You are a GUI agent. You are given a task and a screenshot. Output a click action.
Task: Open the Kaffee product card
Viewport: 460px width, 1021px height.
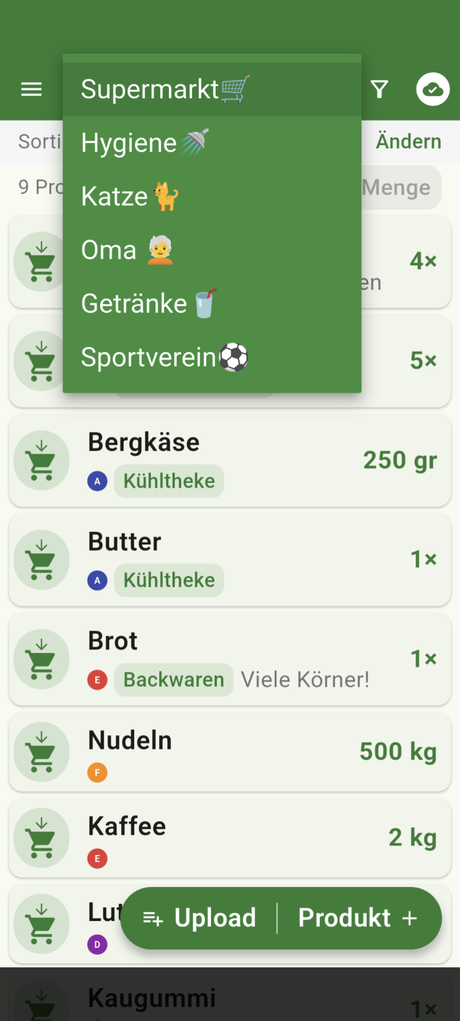pos(230,838)
